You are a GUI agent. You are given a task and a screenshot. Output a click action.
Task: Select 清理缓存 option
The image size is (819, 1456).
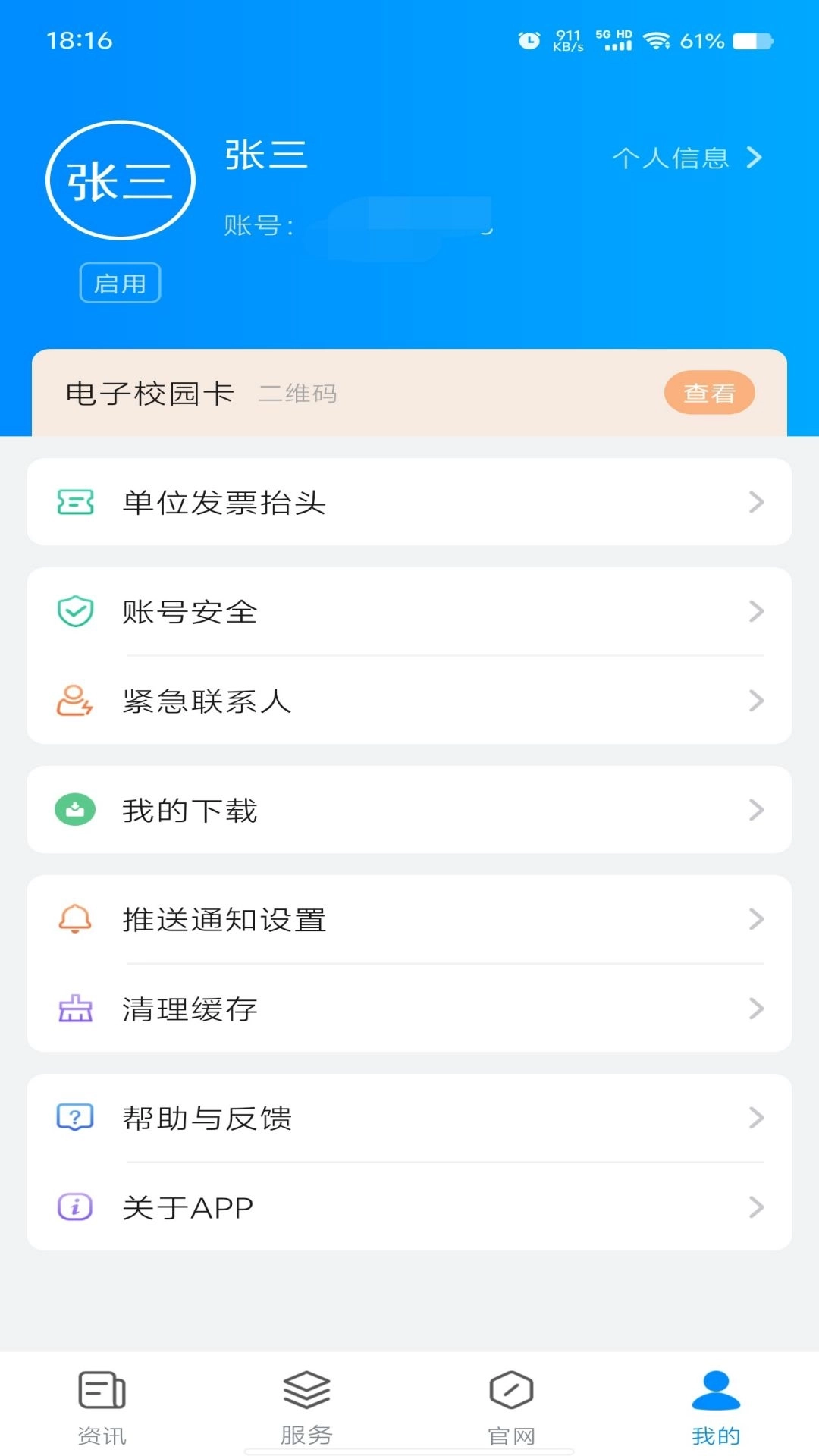[409, 1009]
